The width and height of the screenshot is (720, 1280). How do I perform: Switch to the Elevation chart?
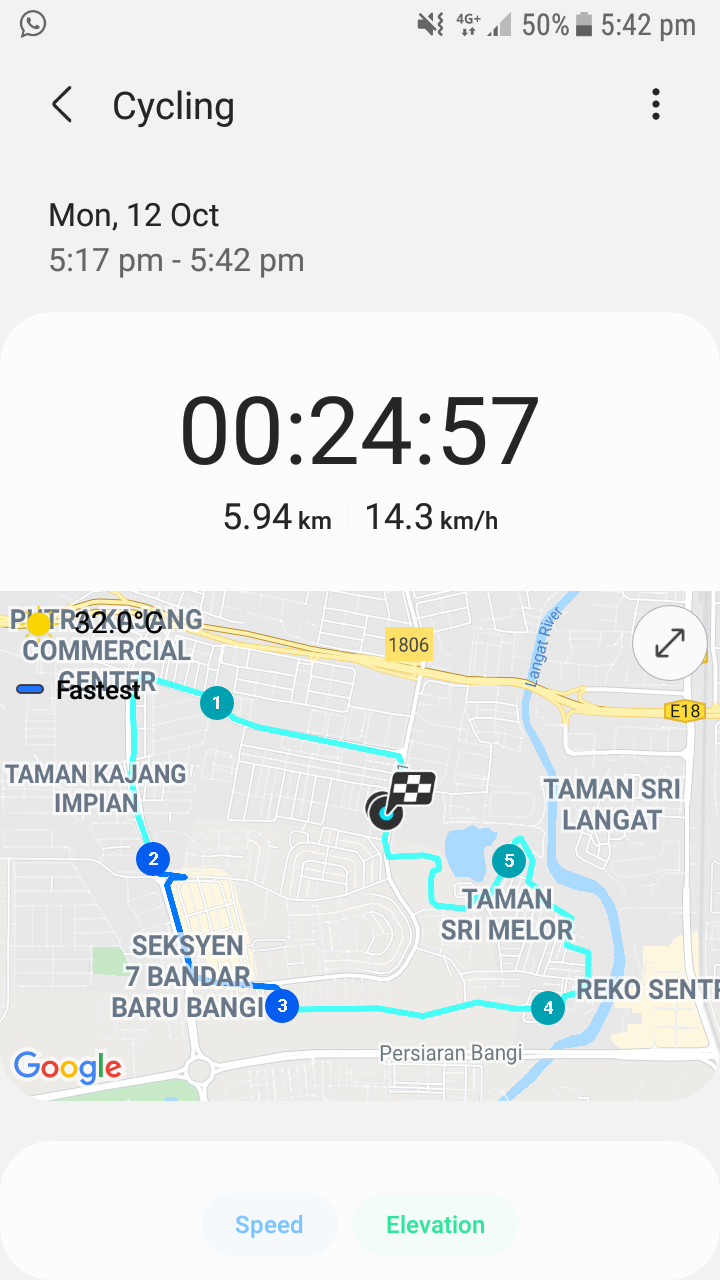click(x=435, y=1225)
